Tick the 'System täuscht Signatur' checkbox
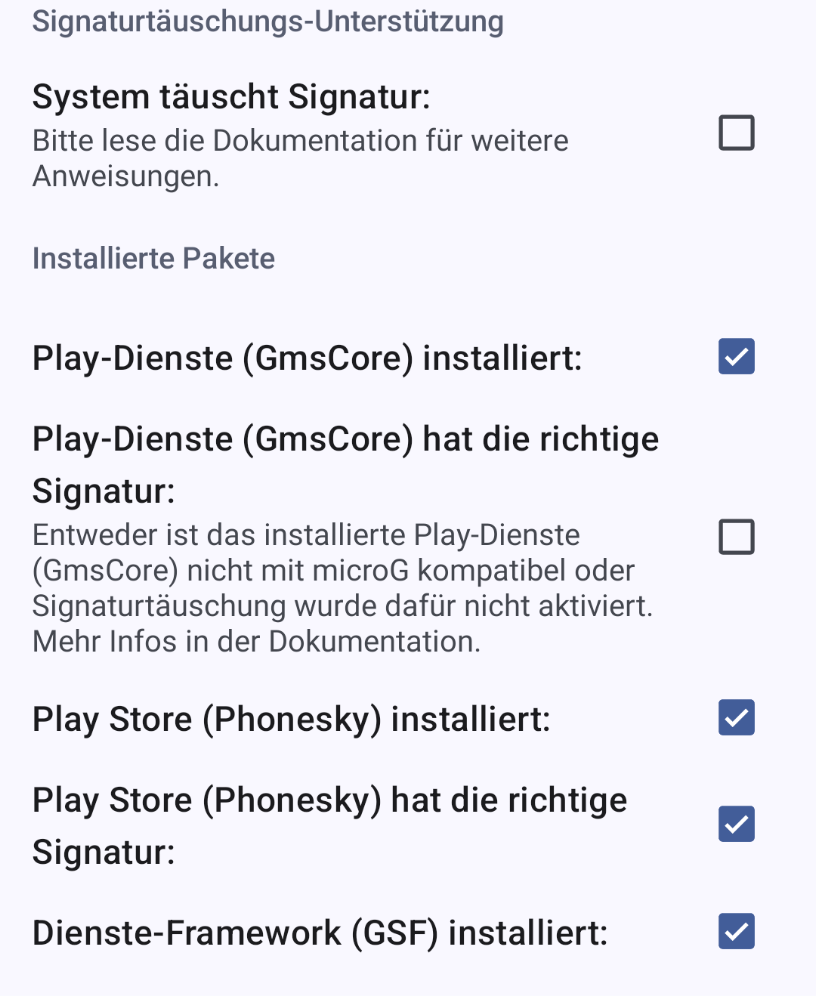Screen dimensions: 816x996 point(736,133)
